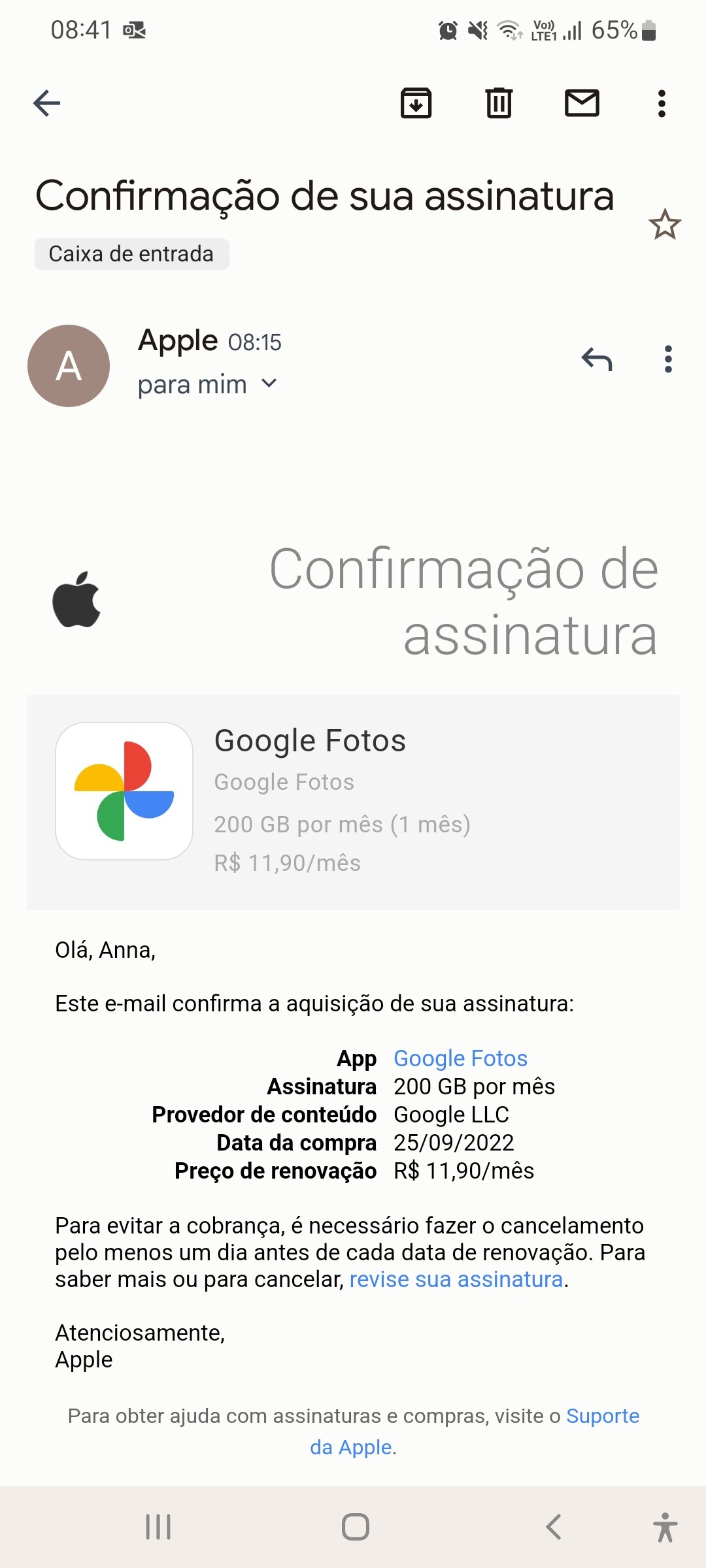Delete this email with trash icon
Viewport: 706px width, 1568px height.
(x=499, y=103)
